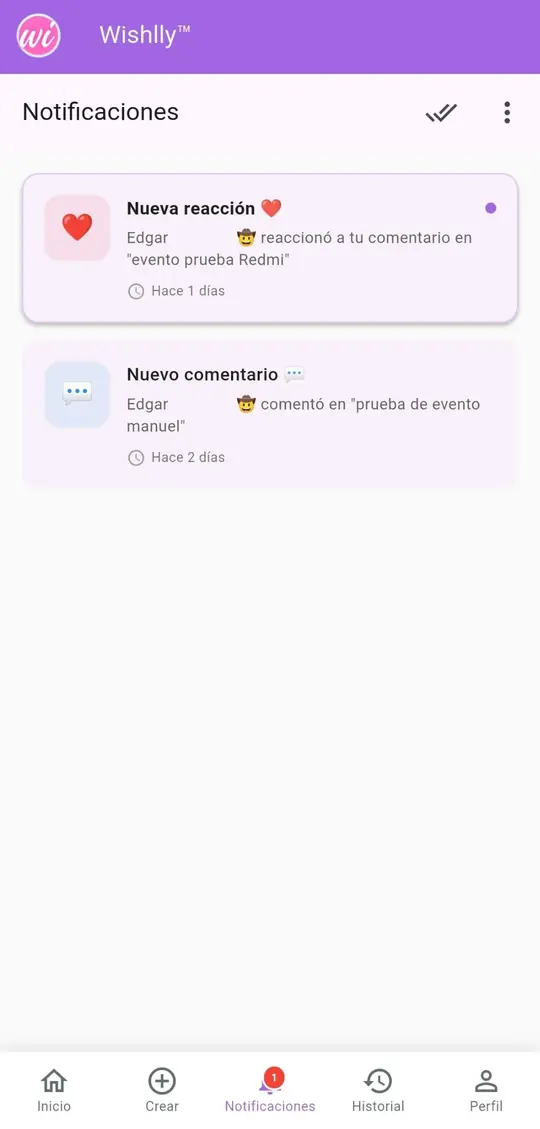Open the Historial tab
This screenshot has height=1129, width=540.
point(378,1090)
